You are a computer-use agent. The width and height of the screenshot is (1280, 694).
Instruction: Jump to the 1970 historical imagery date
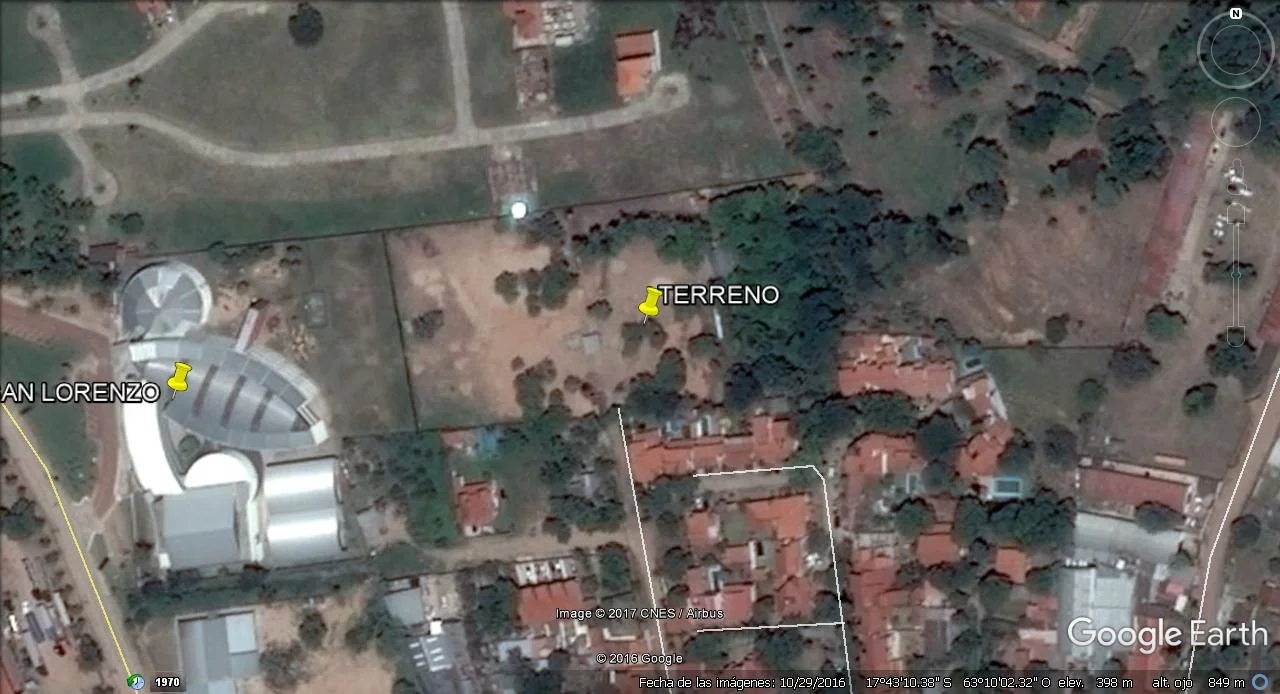(x=167, y=682)
